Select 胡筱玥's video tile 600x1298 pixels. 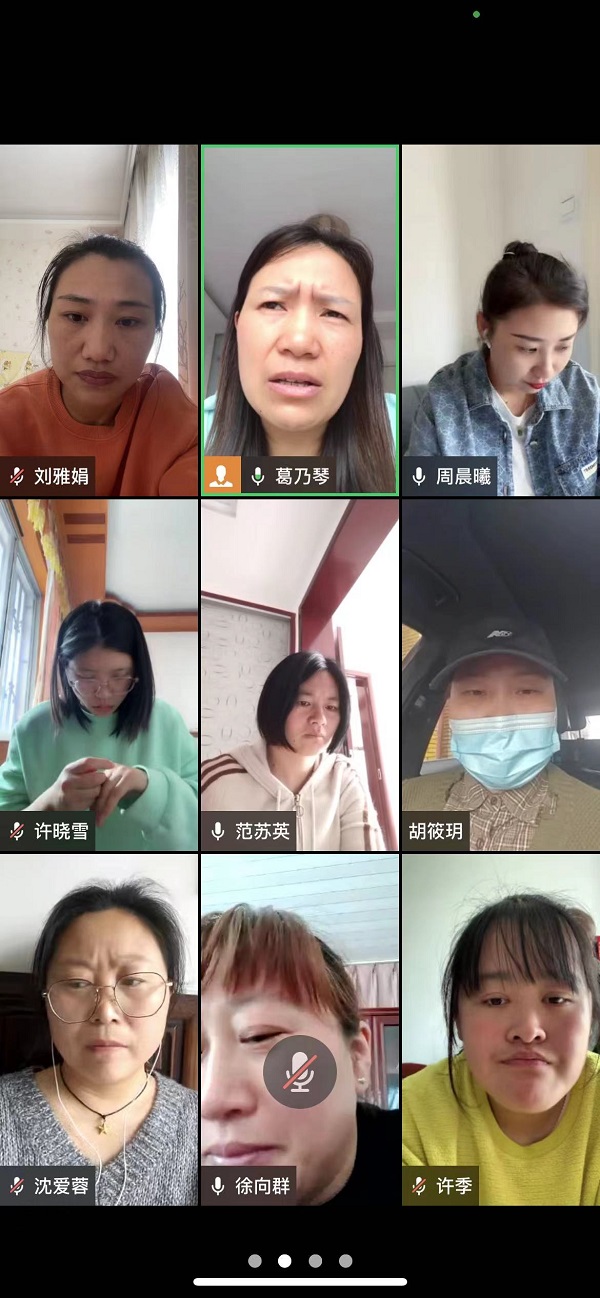pyautogui.click(x=501, y=675)
